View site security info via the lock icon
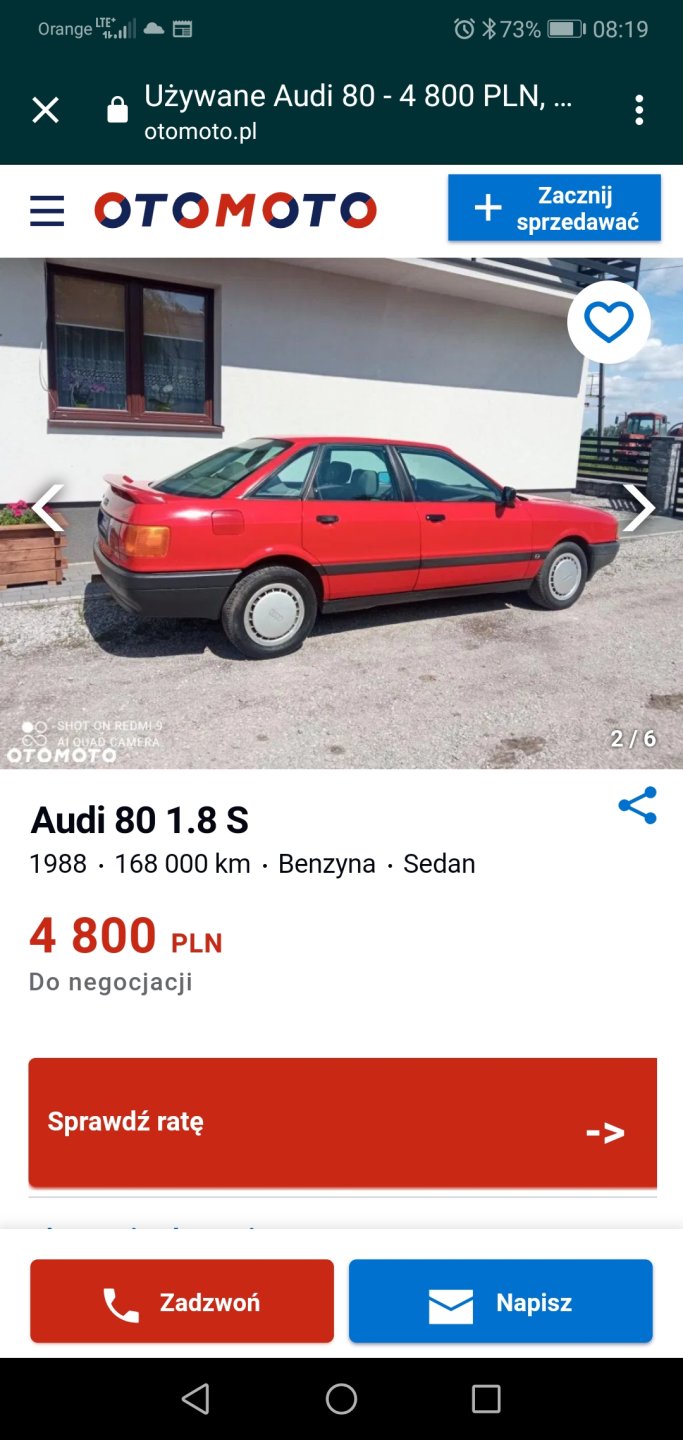Viewport: 683px width, 1440px height. pos(118,110)
